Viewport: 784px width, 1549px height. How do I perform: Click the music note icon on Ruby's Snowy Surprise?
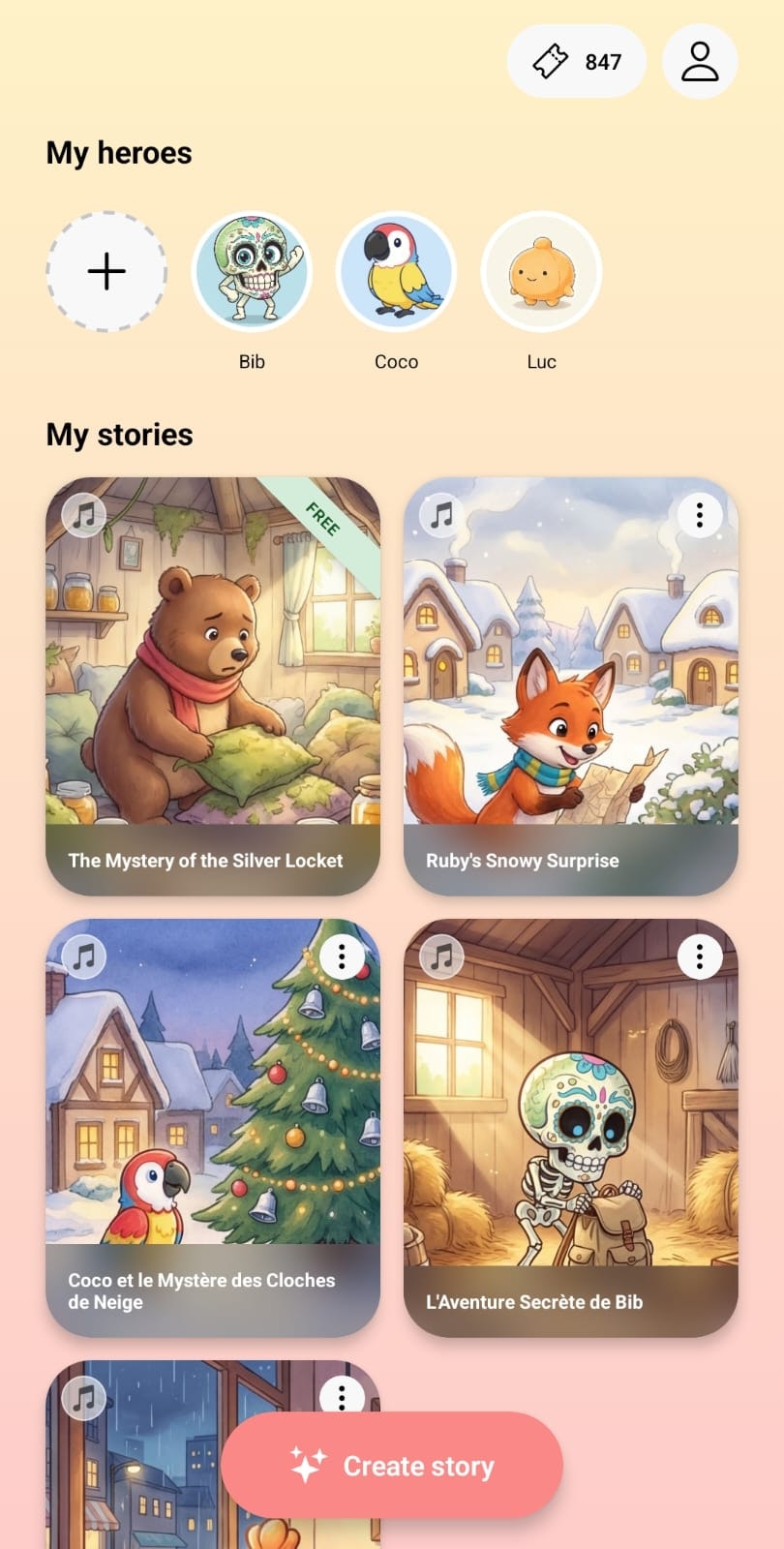[x=441, y=515]
